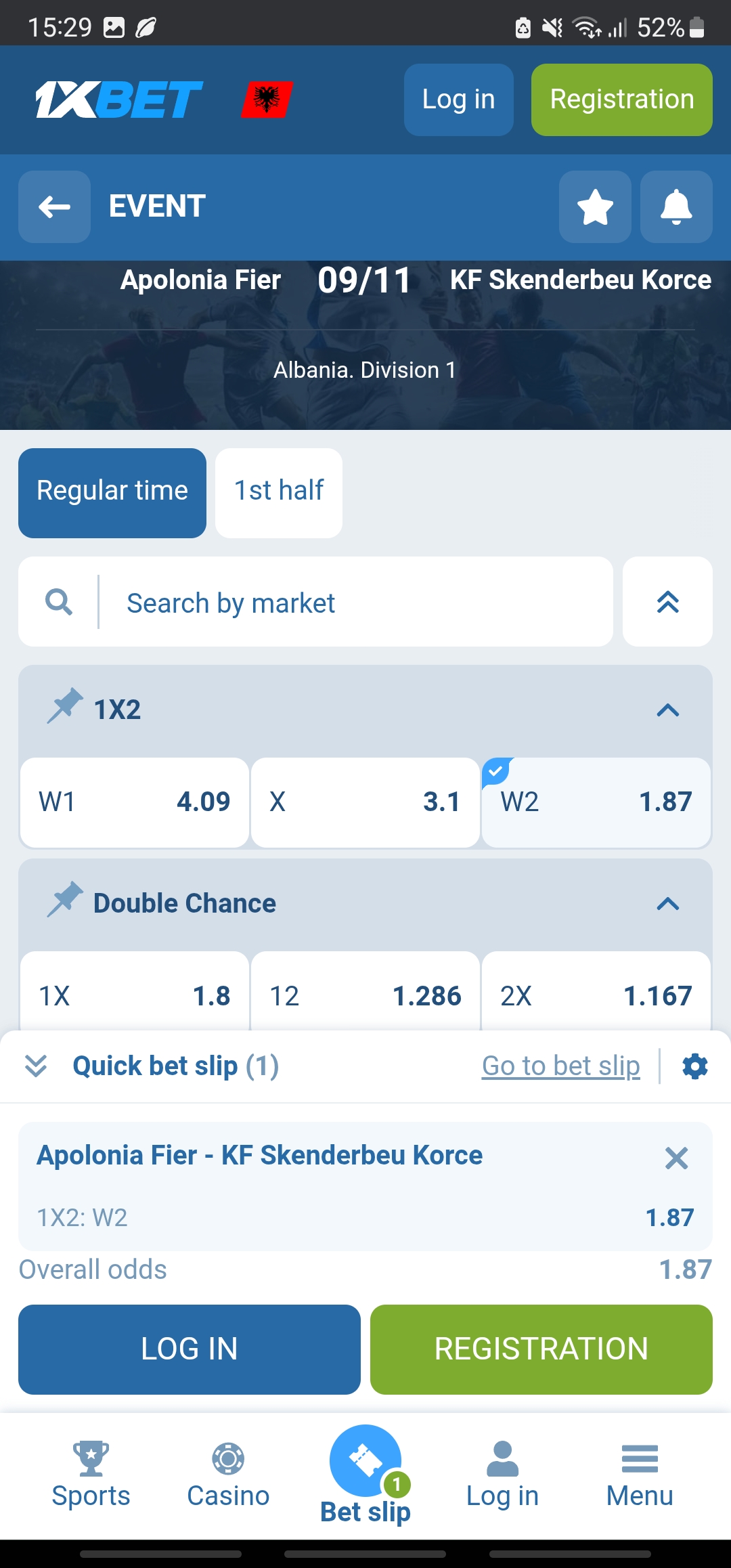The height and width of the screenshot is (1568, 731).
Task: Select Double Chance 12 at 1.286
Action: pyautogui.click(x=365, y=995)
